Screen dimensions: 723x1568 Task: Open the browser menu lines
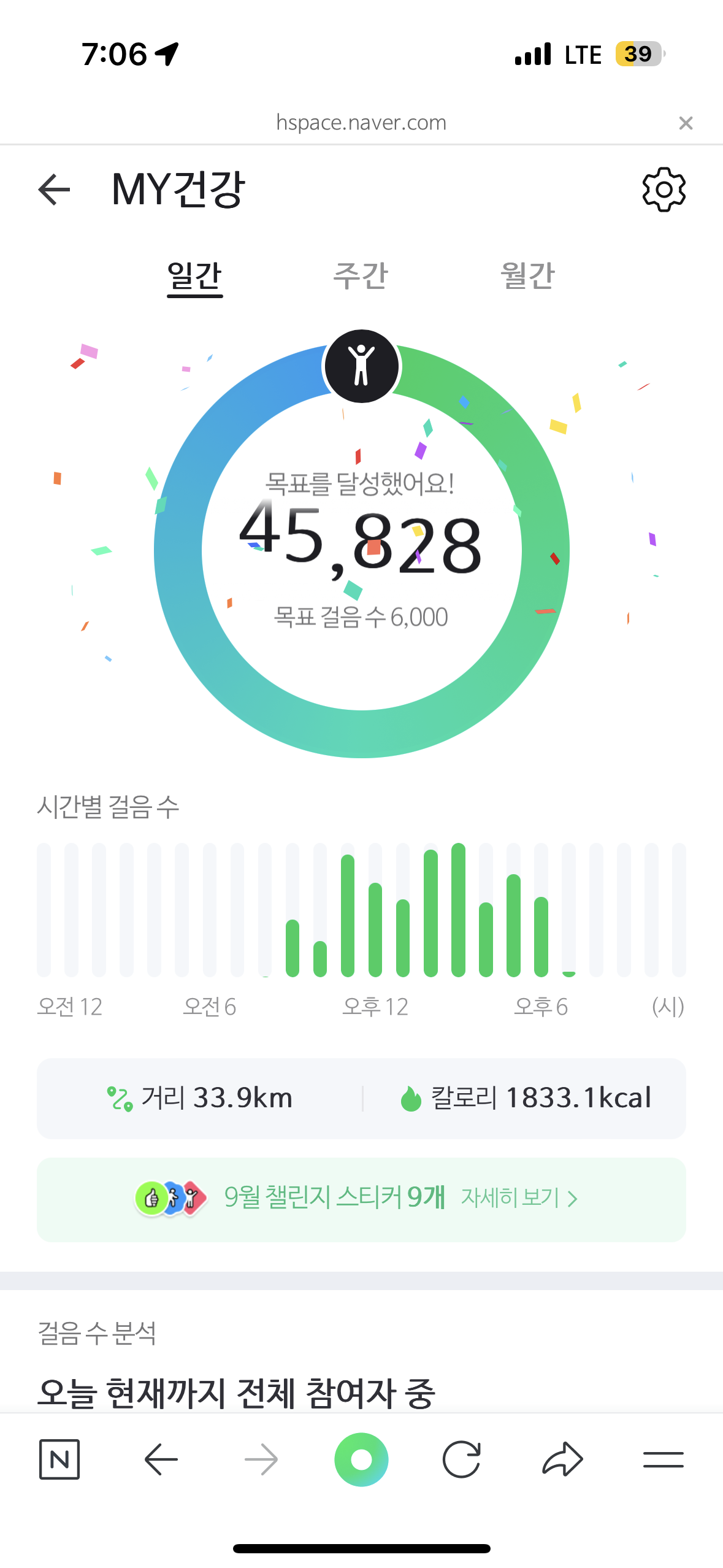(663, 1459)
